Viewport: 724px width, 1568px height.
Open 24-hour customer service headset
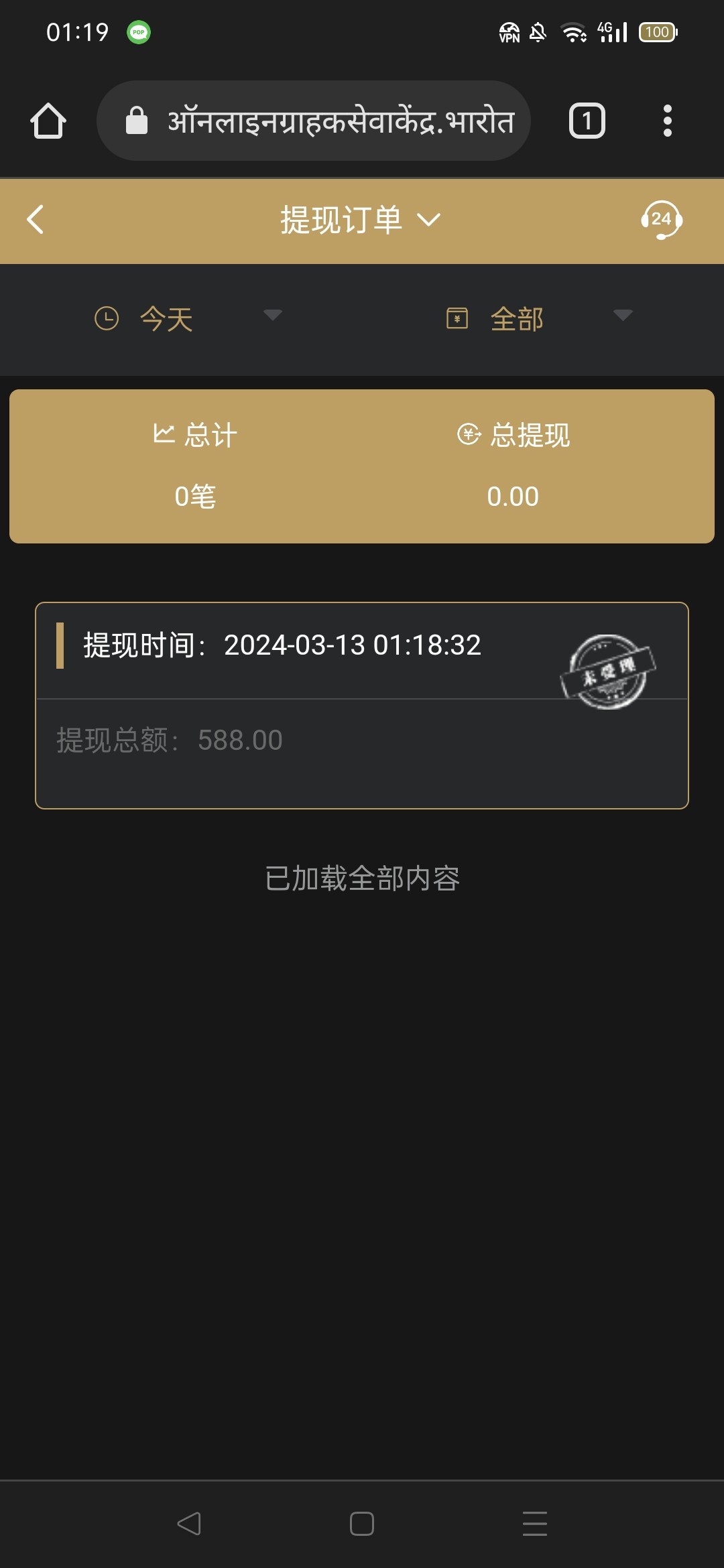click(661, 220)
